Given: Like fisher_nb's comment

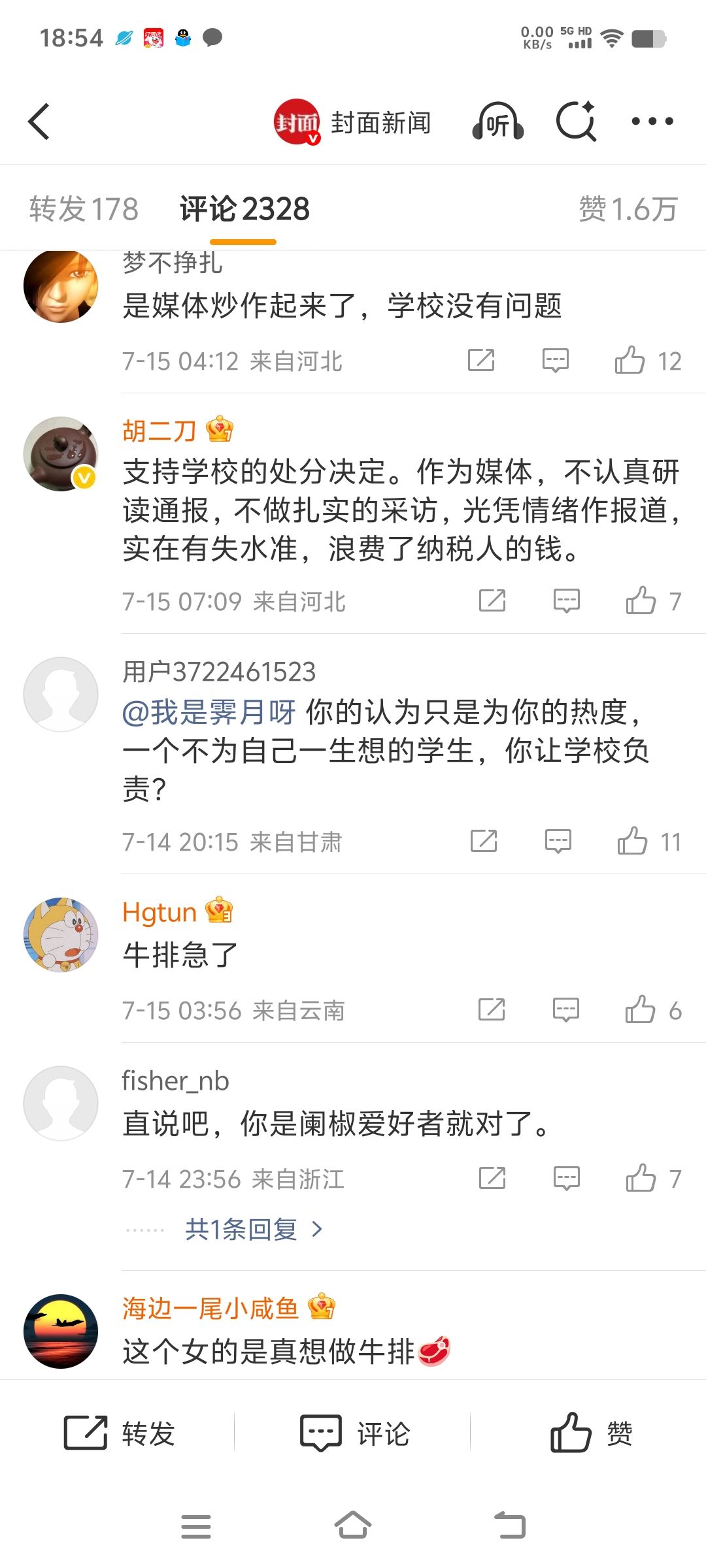Looking at the screenshot, I should (654, 1179).
